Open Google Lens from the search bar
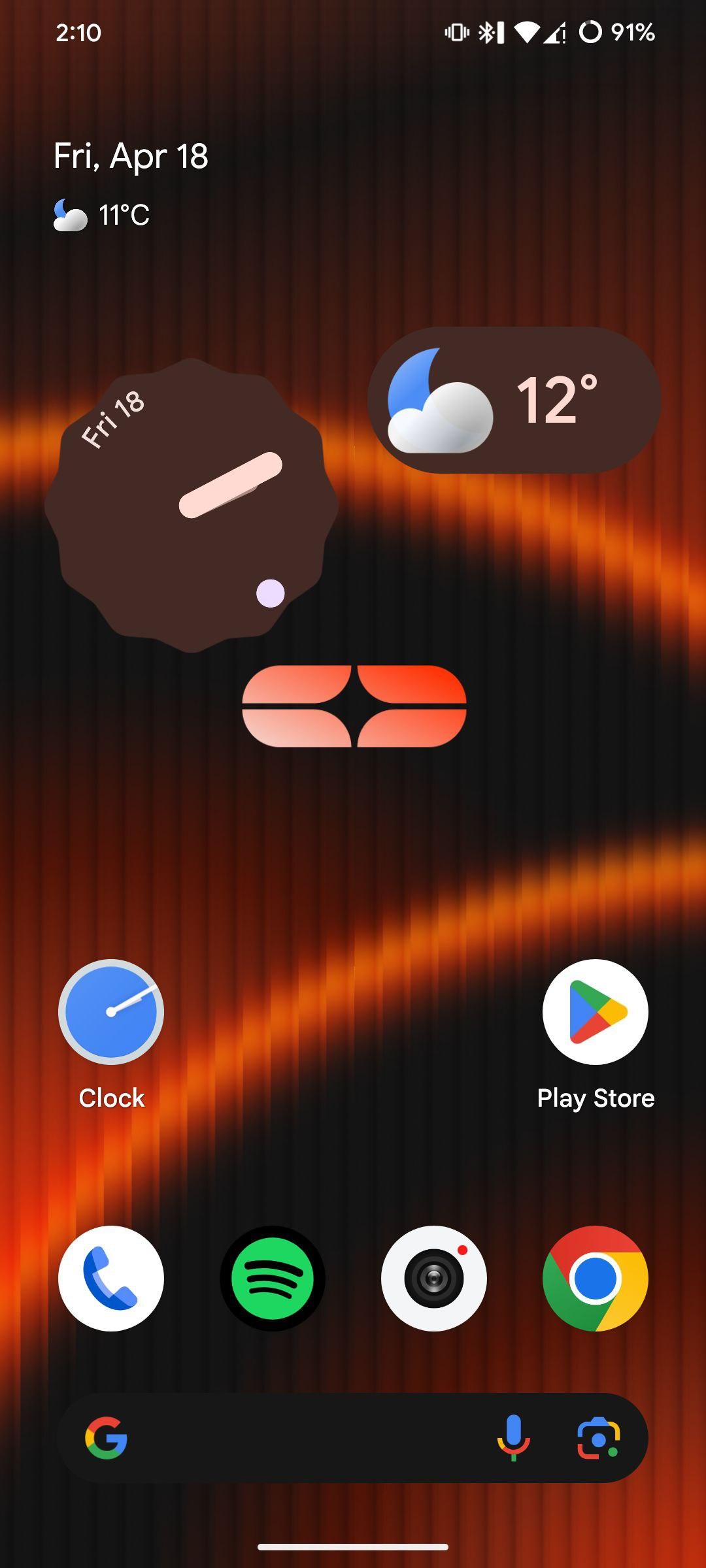Screen dimensions: 706x1568 point(598,1438)
